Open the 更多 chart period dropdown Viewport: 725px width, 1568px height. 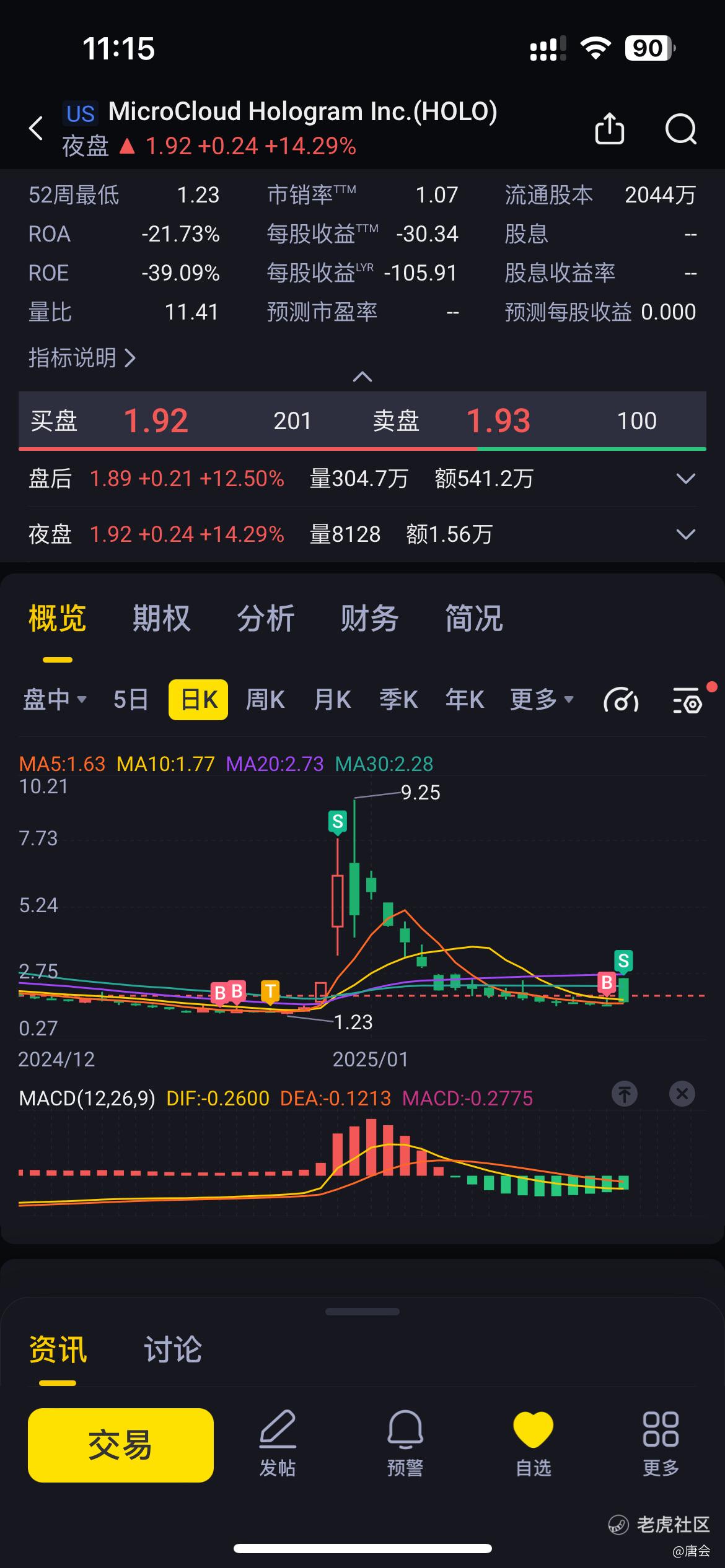pos(542,700)
